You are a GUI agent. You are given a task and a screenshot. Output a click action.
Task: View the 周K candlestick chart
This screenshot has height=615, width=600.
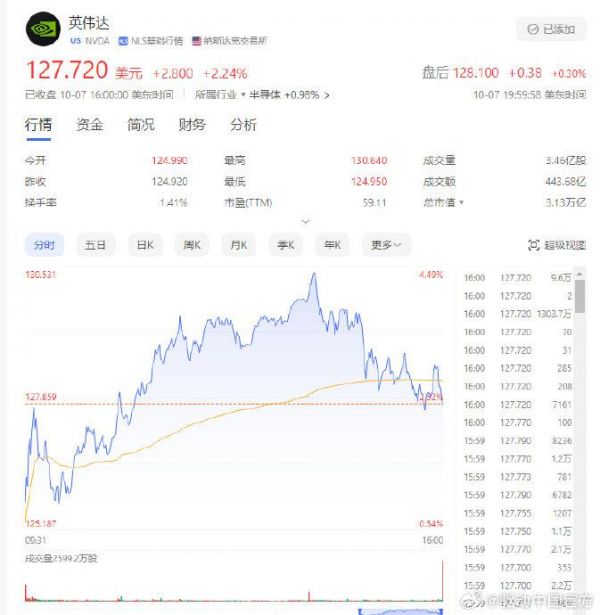click(x=193, y=245)
